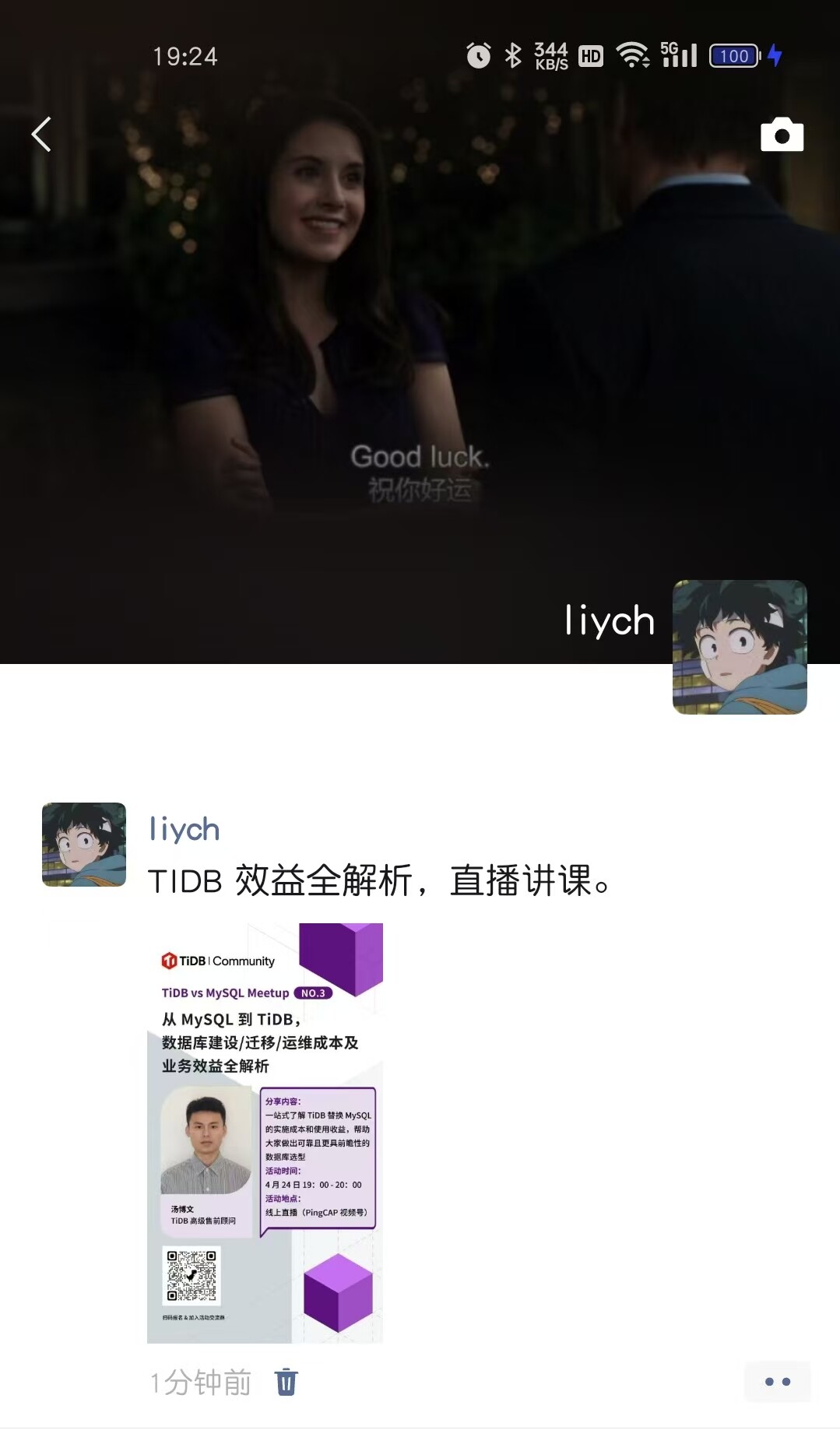Open the camera to post a moment
840x1430 pixels.
pyautogui.click(x=782, y=135)
